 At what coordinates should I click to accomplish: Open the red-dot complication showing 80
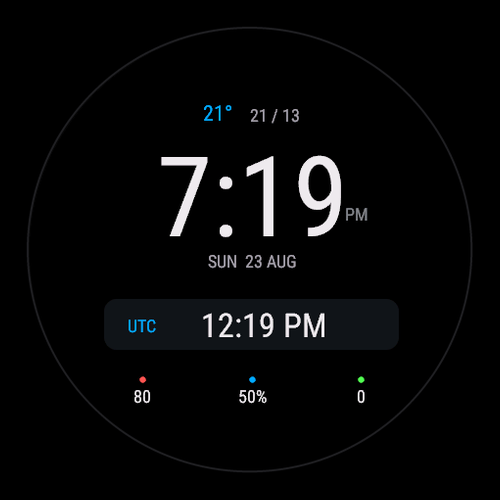pos(142,390)
